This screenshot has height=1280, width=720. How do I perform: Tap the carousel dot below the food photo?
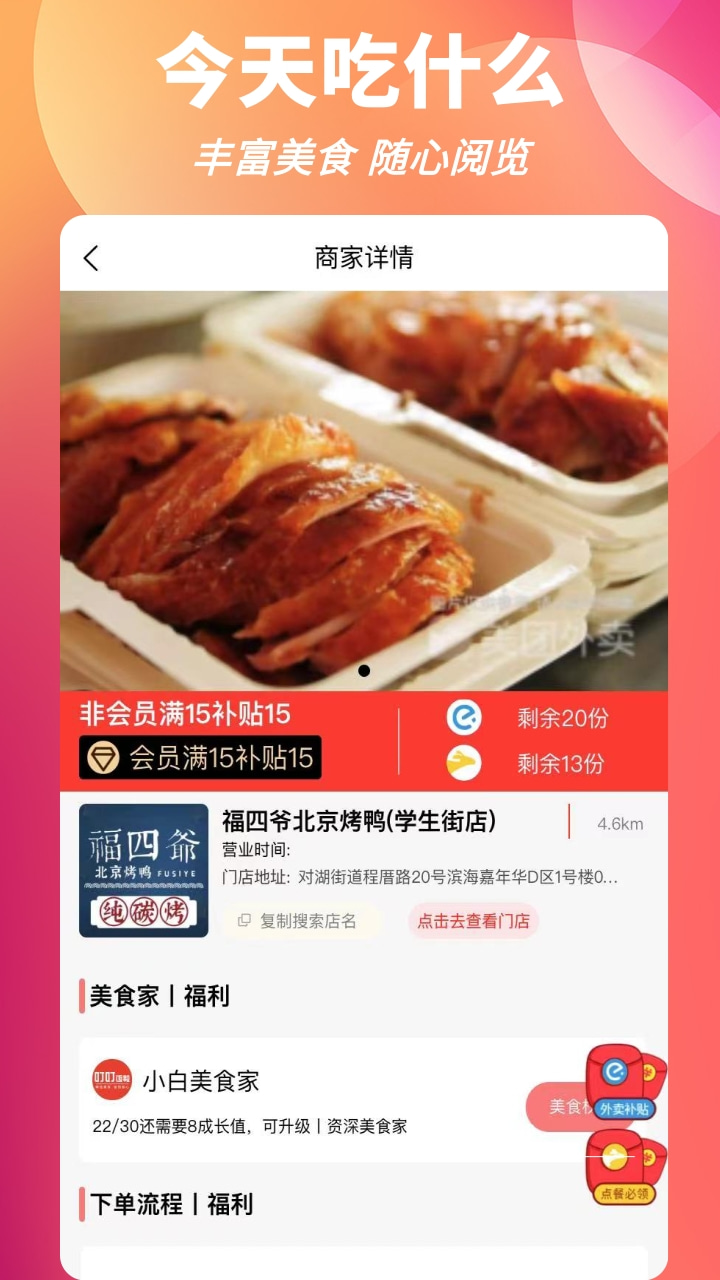pyautogui.click(x=363, y=672)
